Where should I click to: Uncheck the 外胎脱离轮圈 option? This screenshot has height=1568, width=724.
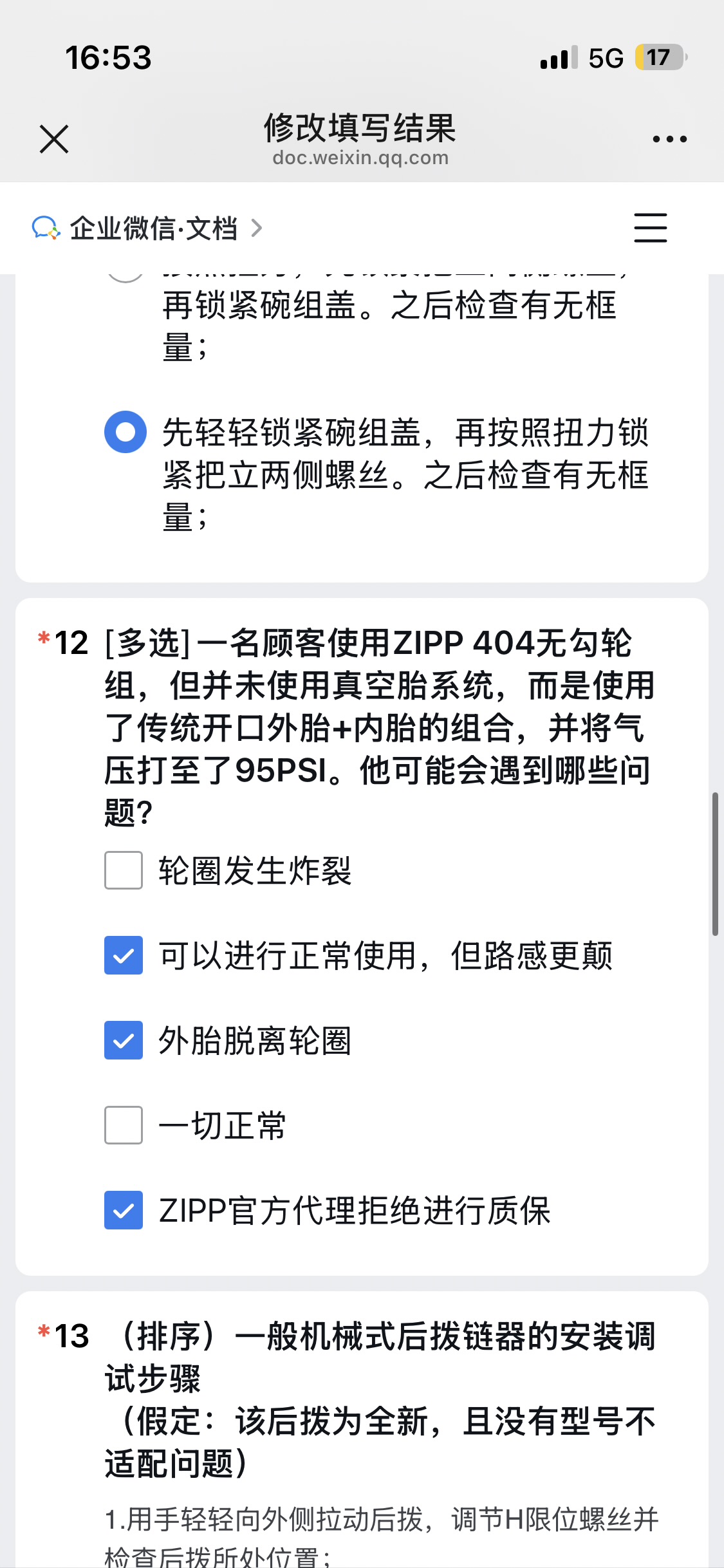click(124, 1040)
